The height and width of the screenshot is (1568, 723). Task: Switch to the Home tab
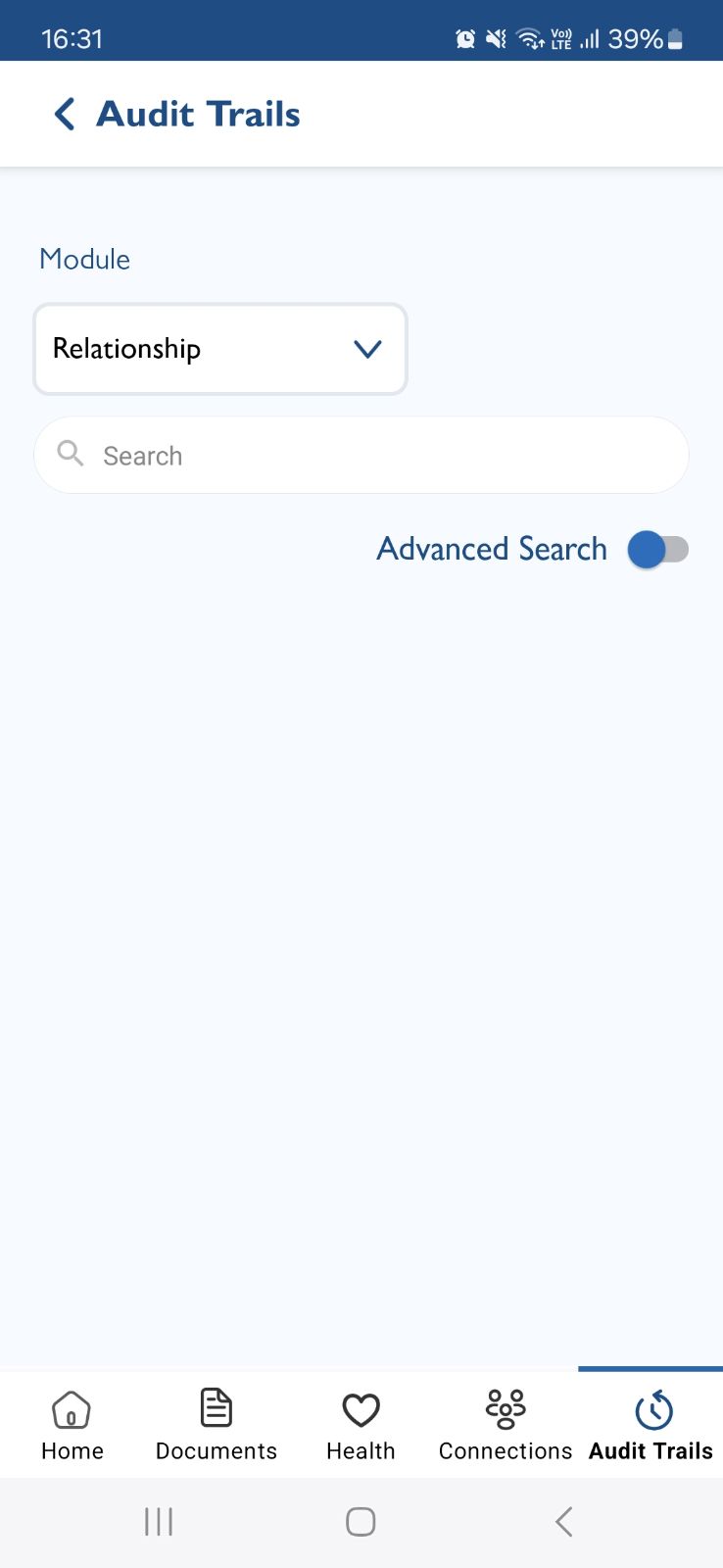(72, 1425)
